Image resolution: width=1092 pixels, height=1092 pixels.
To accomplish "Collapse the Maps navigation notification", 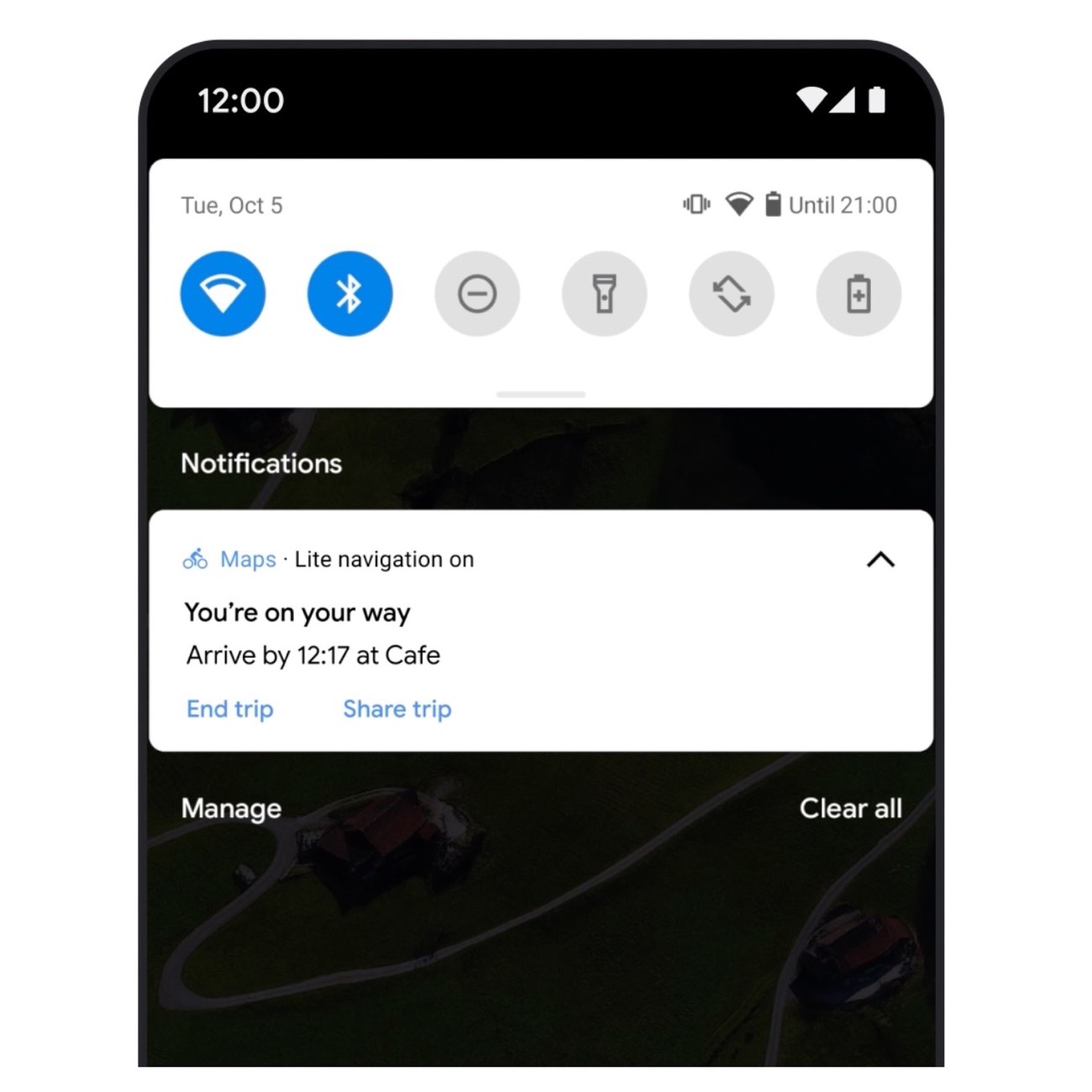I will 880,559.
